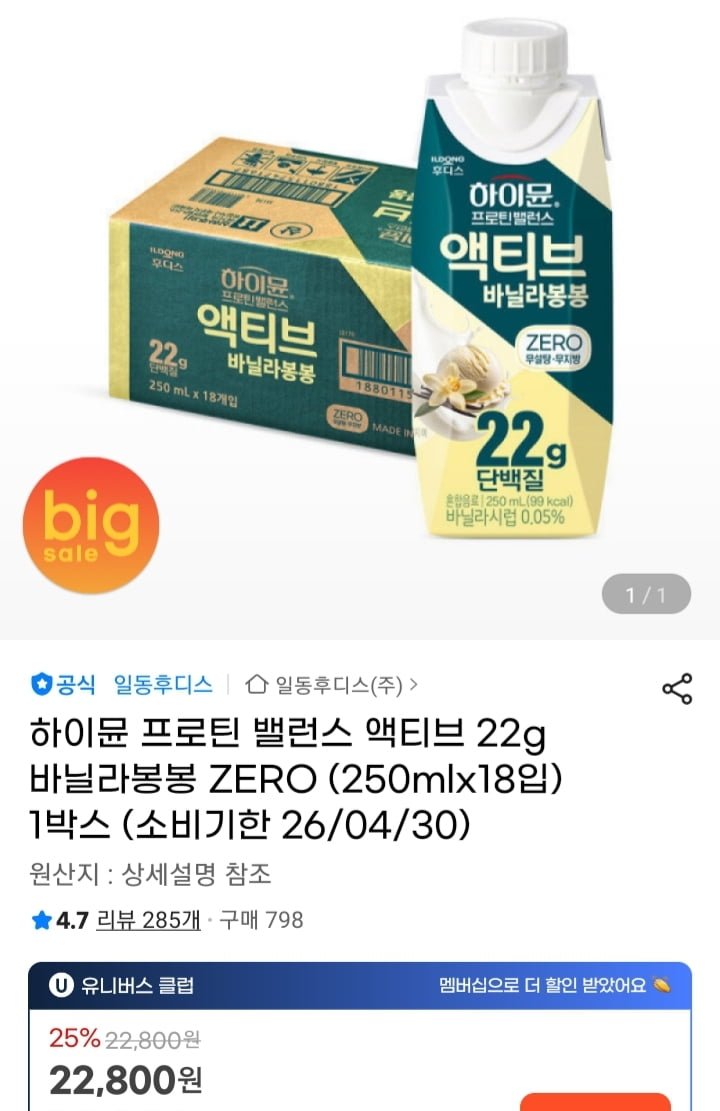Open the 리뷰 285개 reviews link
Screen dimensions: 720x1111
pyautogui.click(x=148, y=919)
